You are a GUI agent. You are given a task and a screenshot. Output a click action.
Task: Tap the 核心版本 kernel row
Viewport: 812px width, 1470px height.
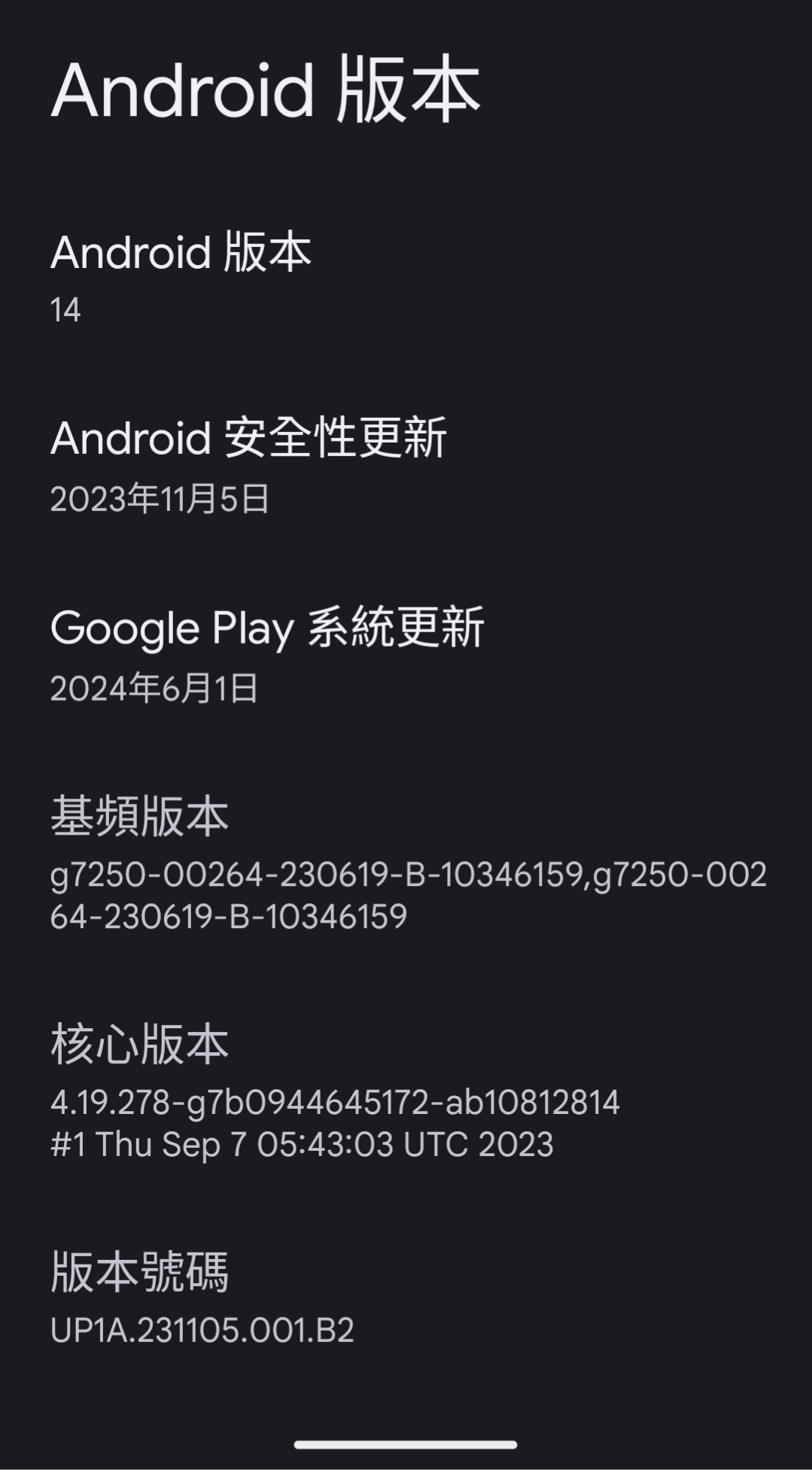point(335,1092)
